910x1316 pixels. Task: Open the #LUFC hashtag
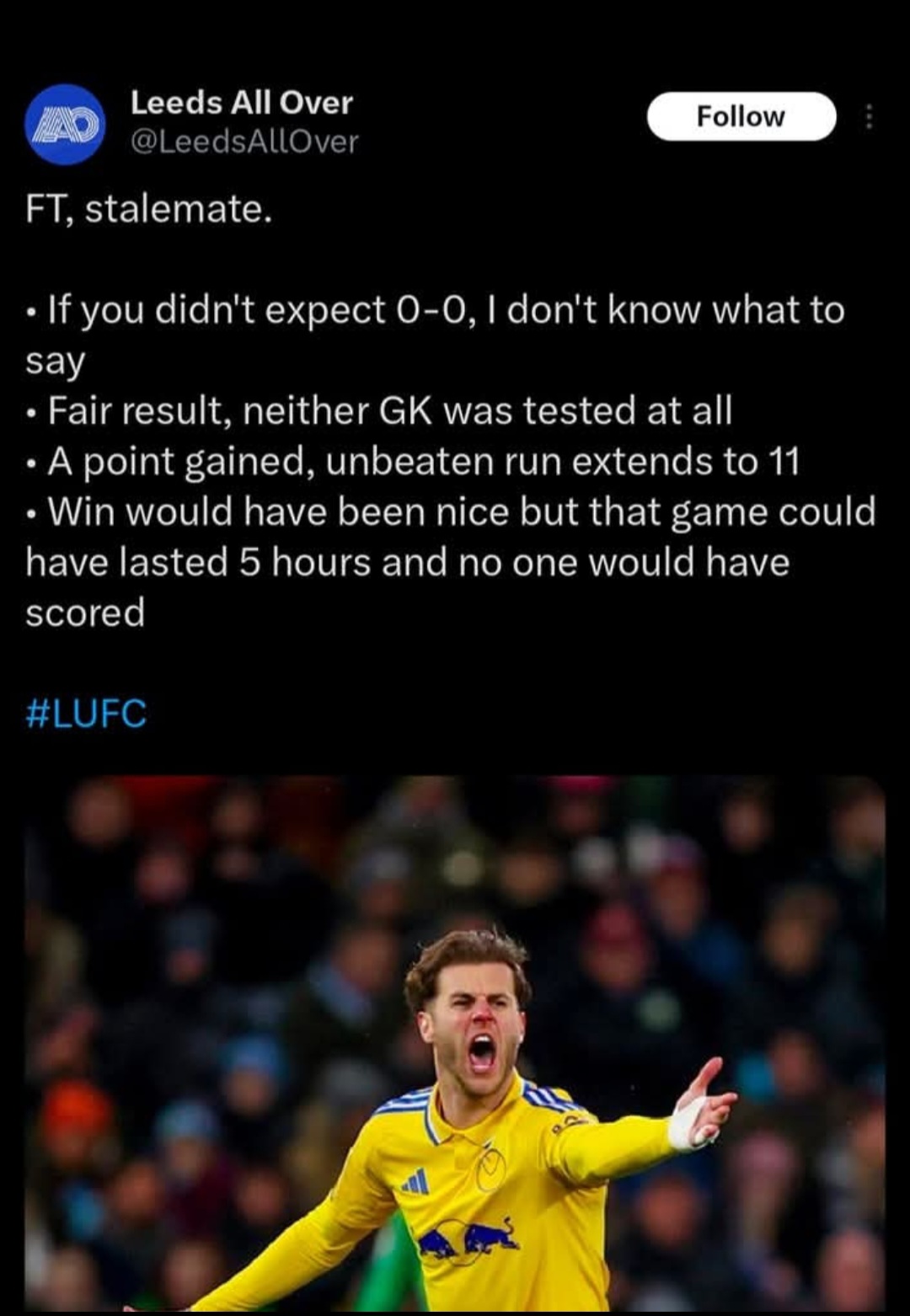tap(86, 714)
